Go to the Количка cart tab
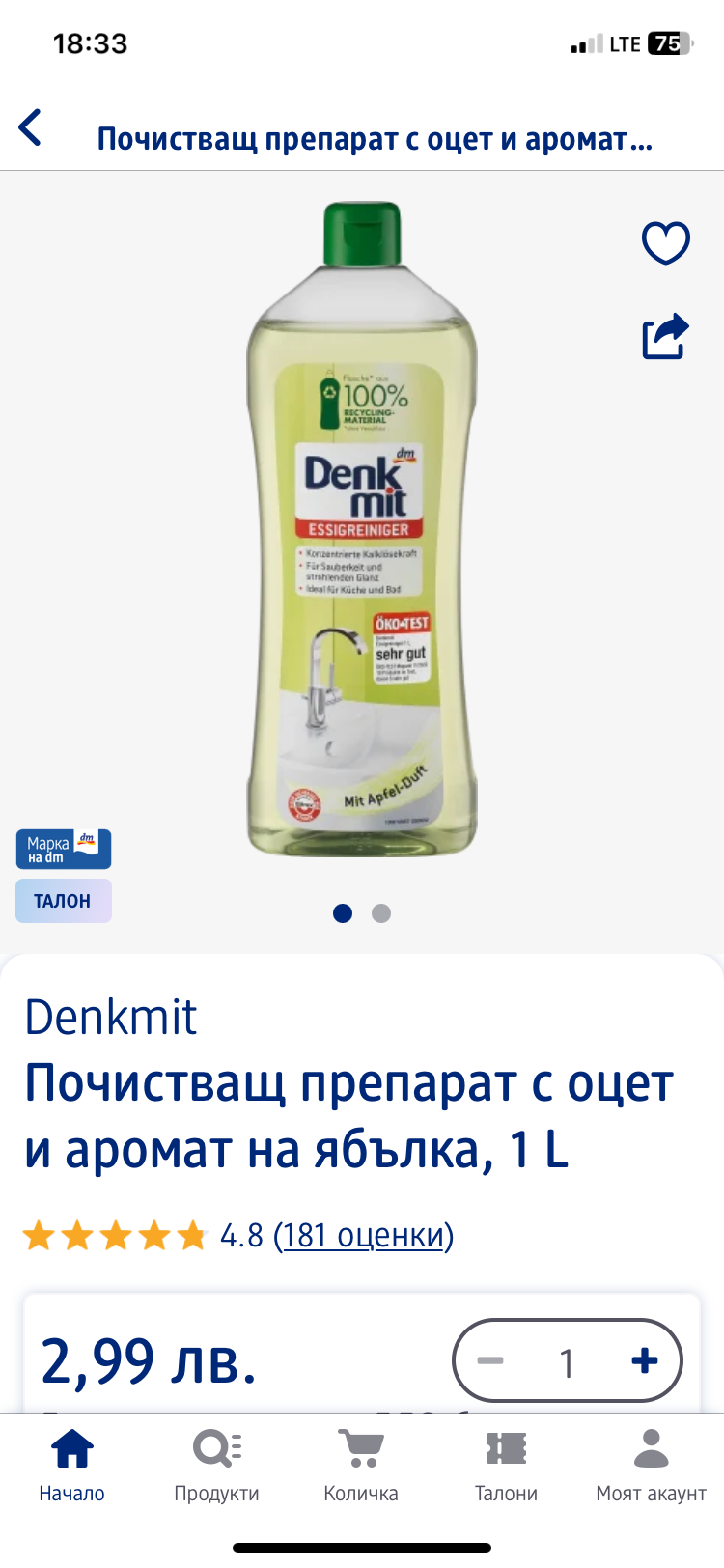 point(361,1466)
